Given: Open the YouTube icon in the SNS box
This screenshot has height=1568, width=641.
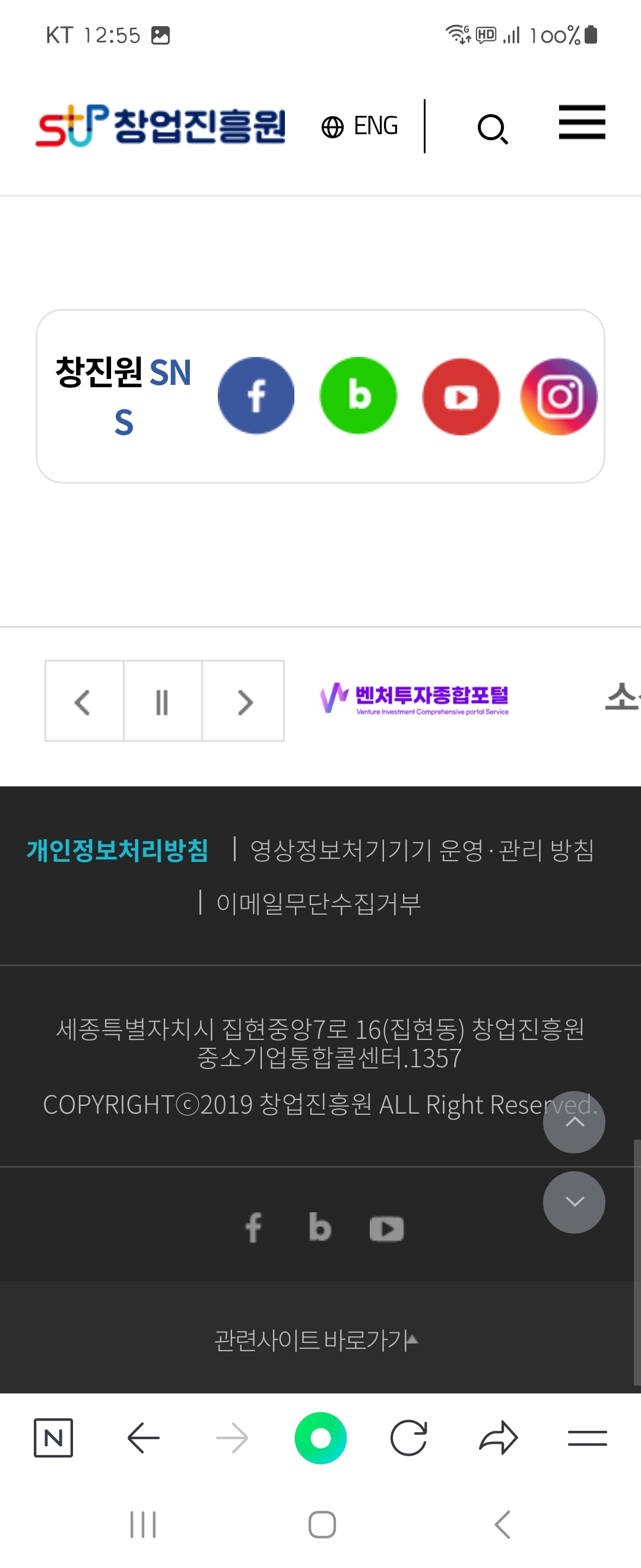Looking at the screenshot, I should pyautogui.click(x=461, y=397).
